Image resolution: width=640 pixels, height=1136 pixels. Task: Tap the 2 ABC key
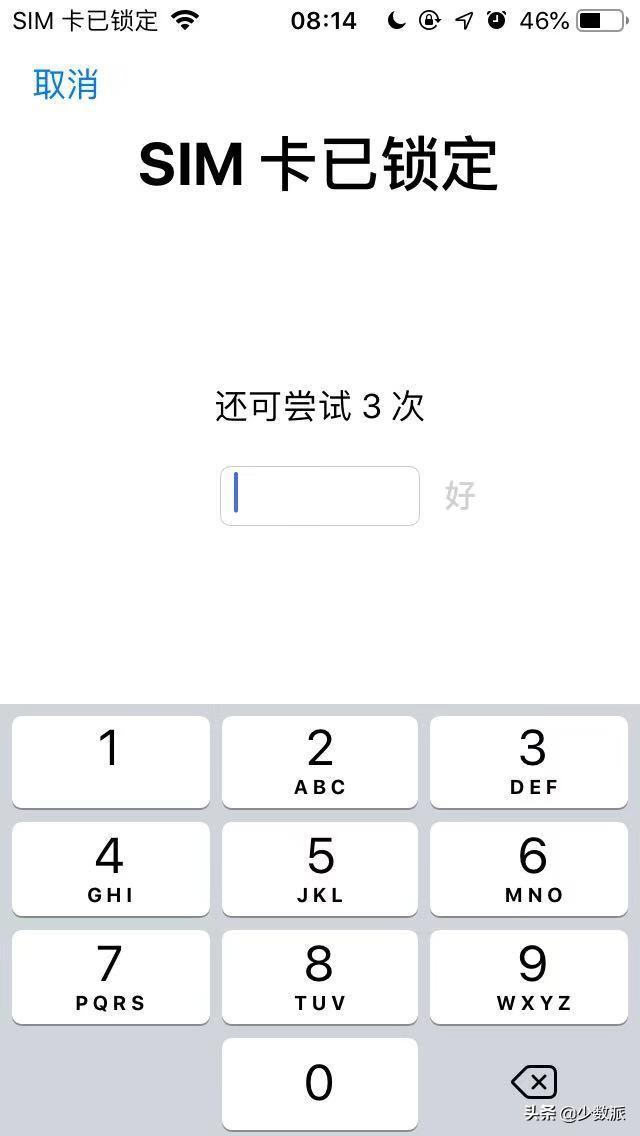coord(320,761)
